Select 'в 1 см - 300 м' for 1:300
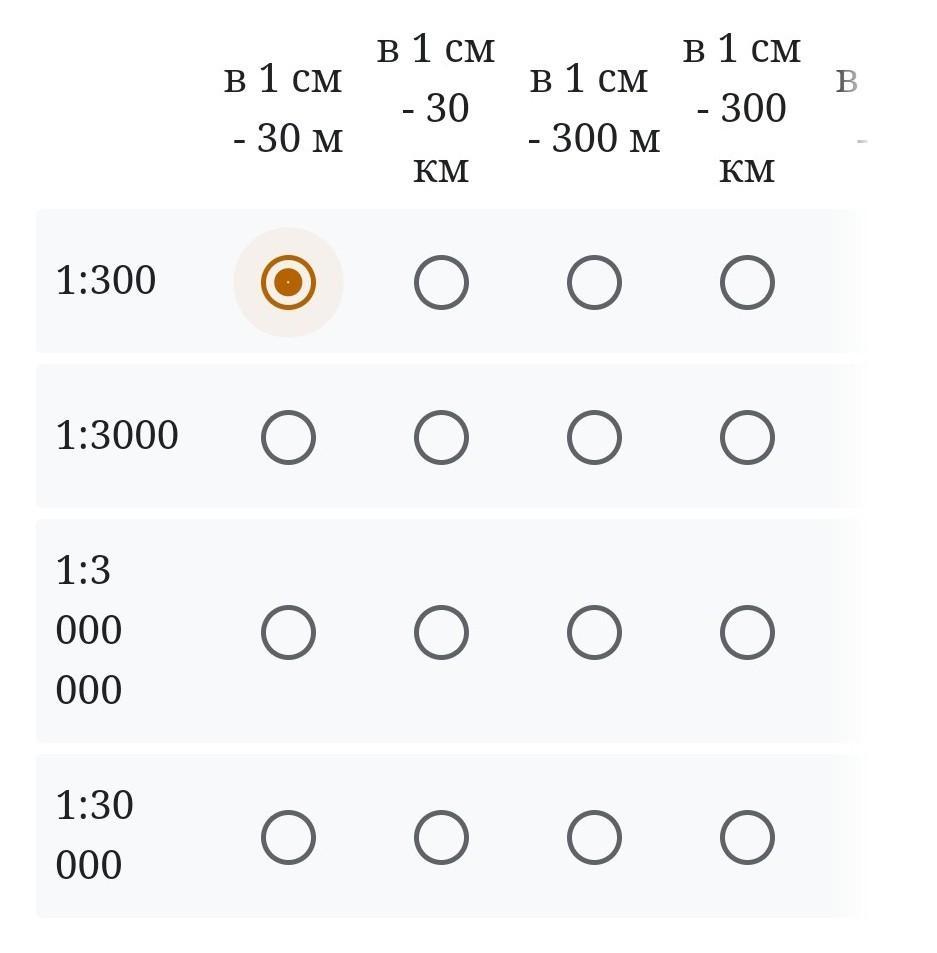This screenshot has height=953, width=937. point(594,283)
